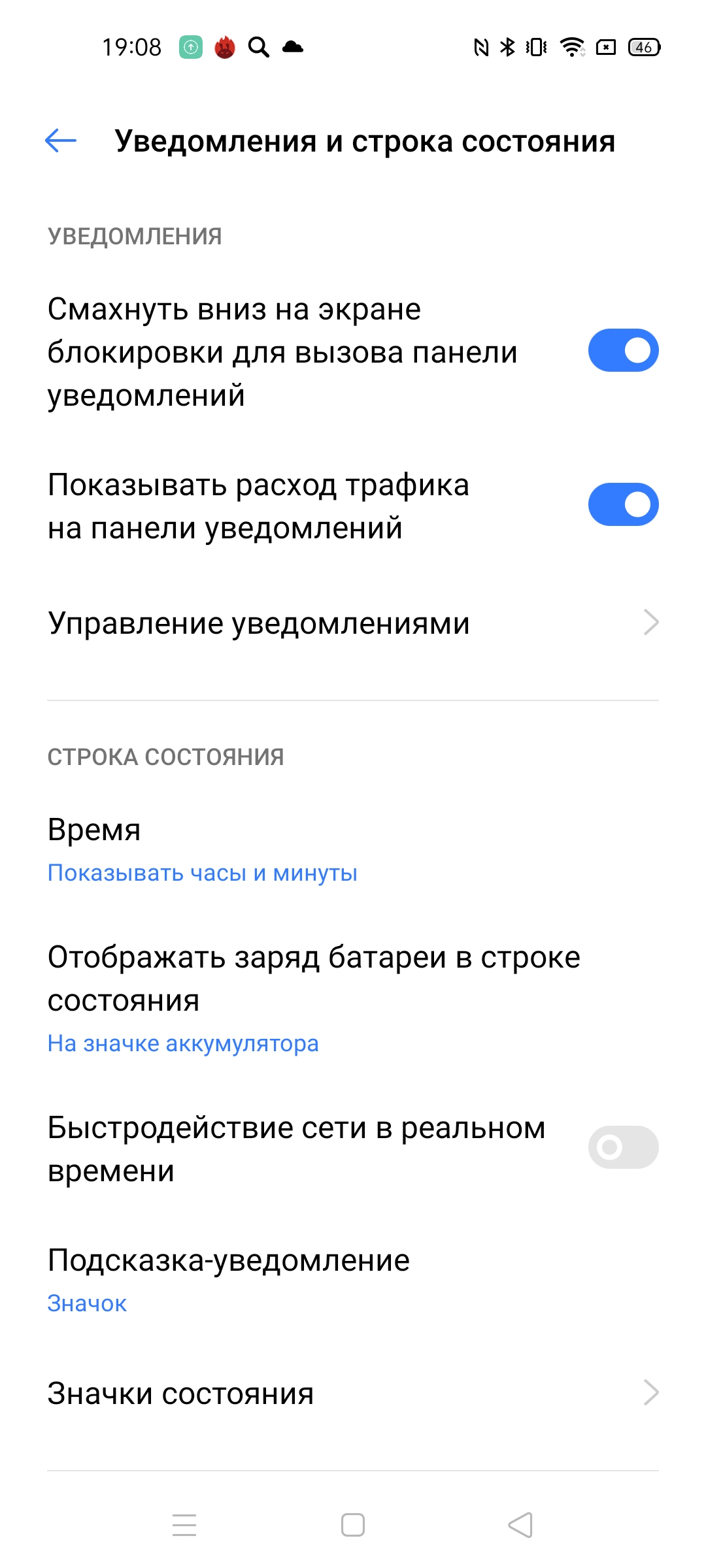
Task: Disable data usage display in notification panel
Action: pyautogui.click(x=623, y=504)
